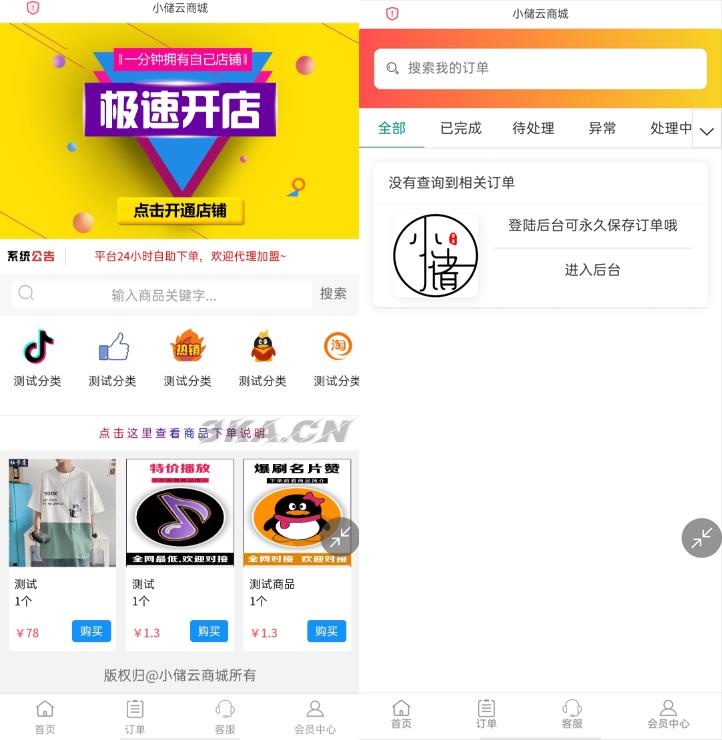Tap 进入后台 to enter the backend

coord(592,270)
